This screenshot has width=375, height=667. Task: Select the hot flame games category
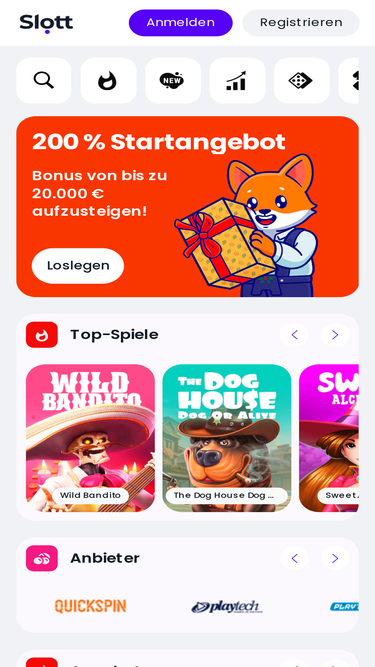click(108, 81)
